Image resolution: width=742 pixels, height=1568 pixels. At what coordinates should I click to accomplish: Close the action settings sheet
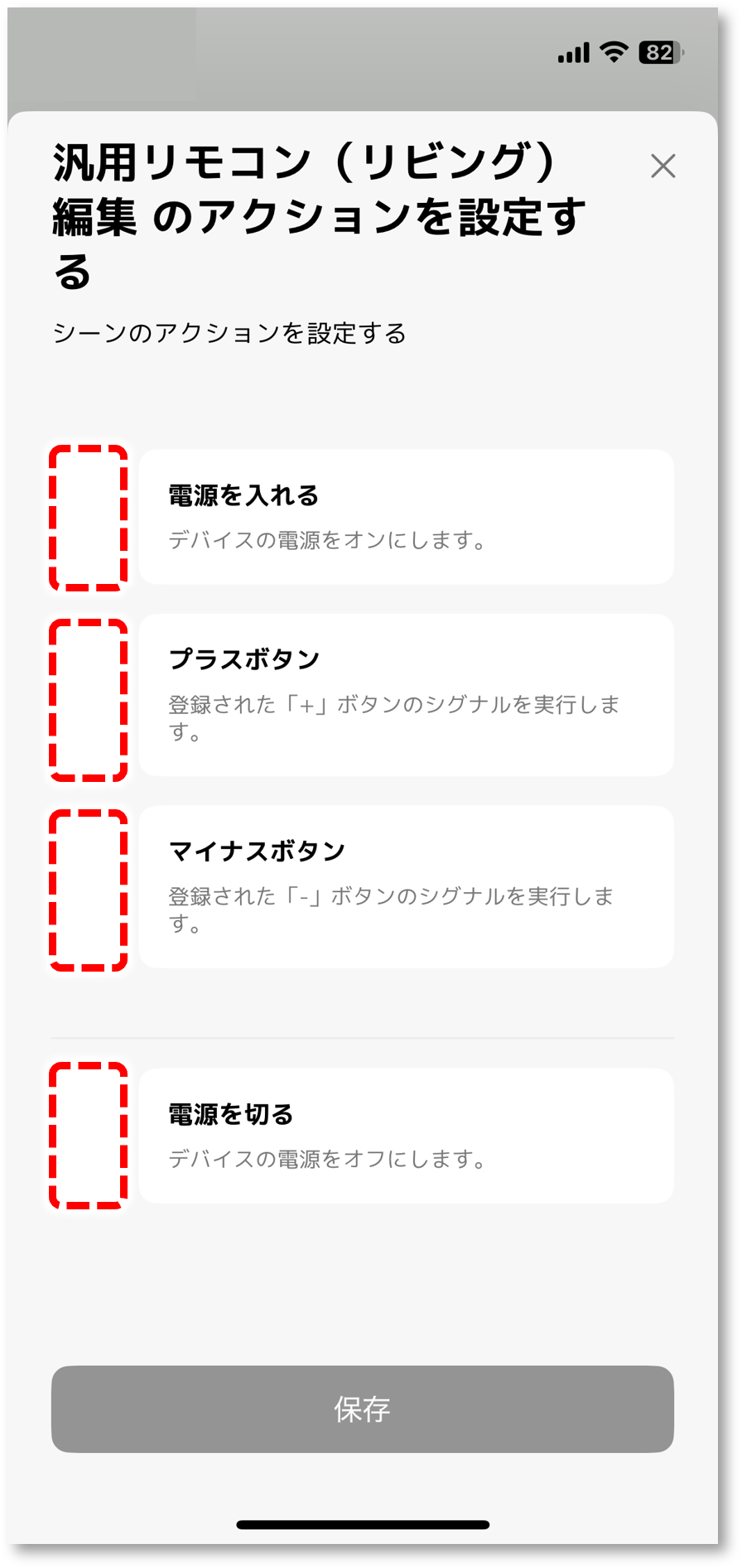click(x=662, y=166)
